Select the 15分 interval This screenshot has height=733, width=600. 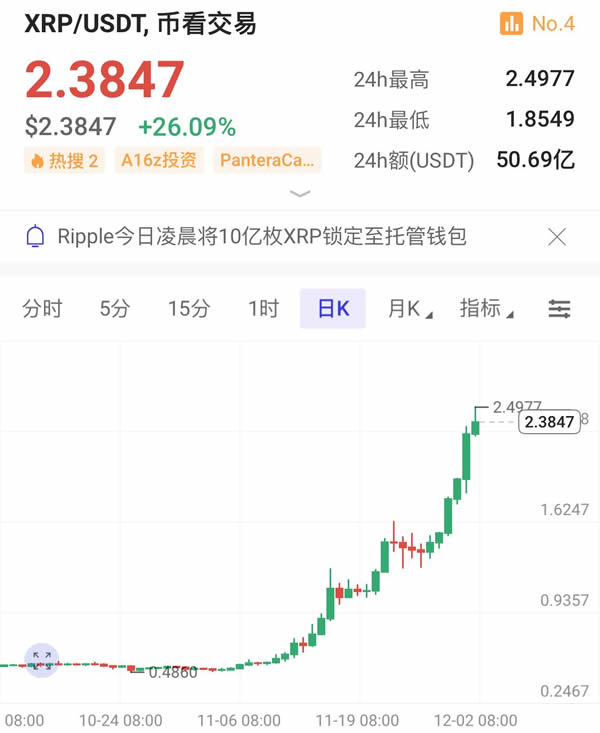[188, 309]
